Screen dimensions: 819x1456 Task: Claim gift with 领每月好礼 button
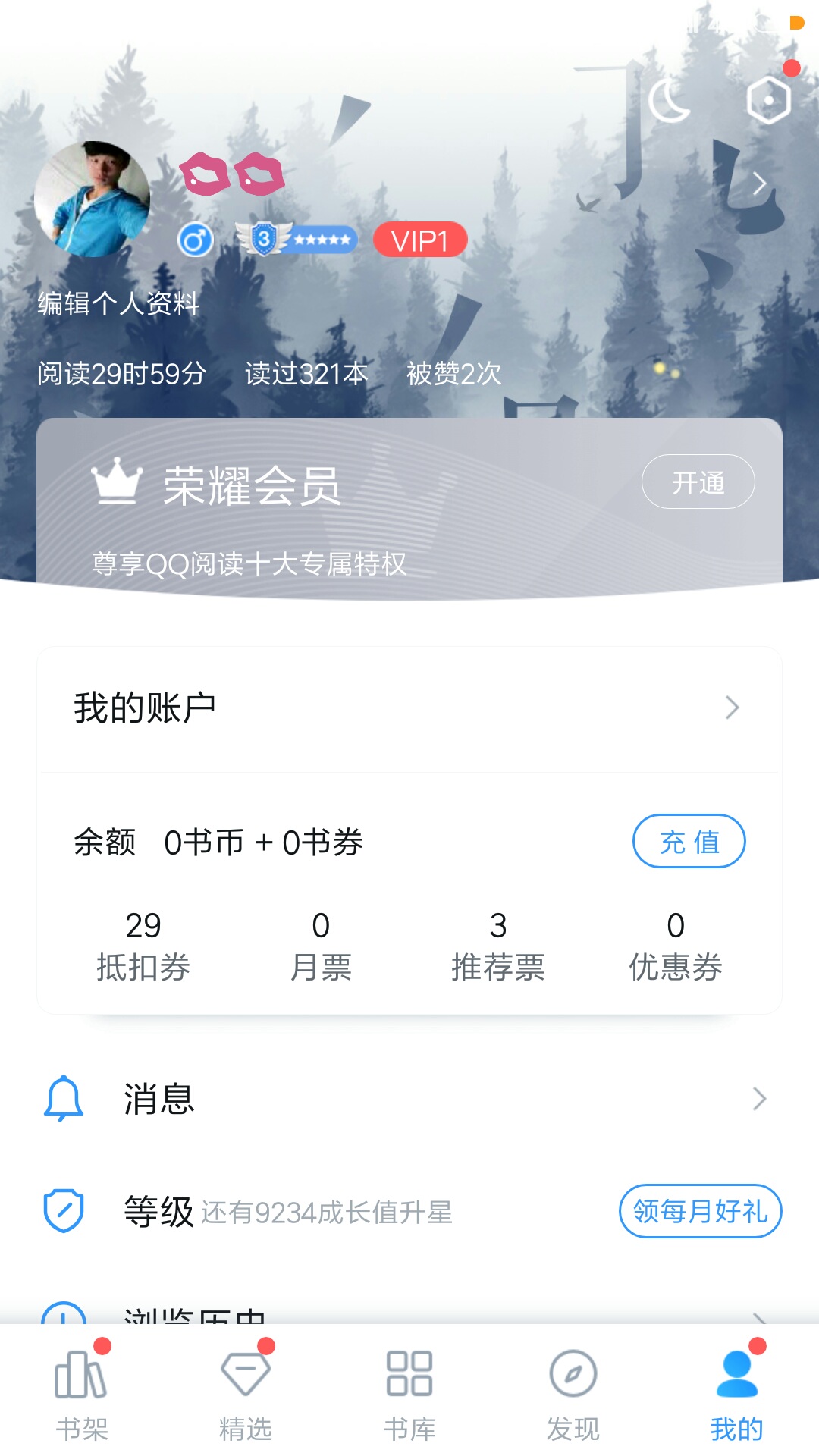(700, 1211)
